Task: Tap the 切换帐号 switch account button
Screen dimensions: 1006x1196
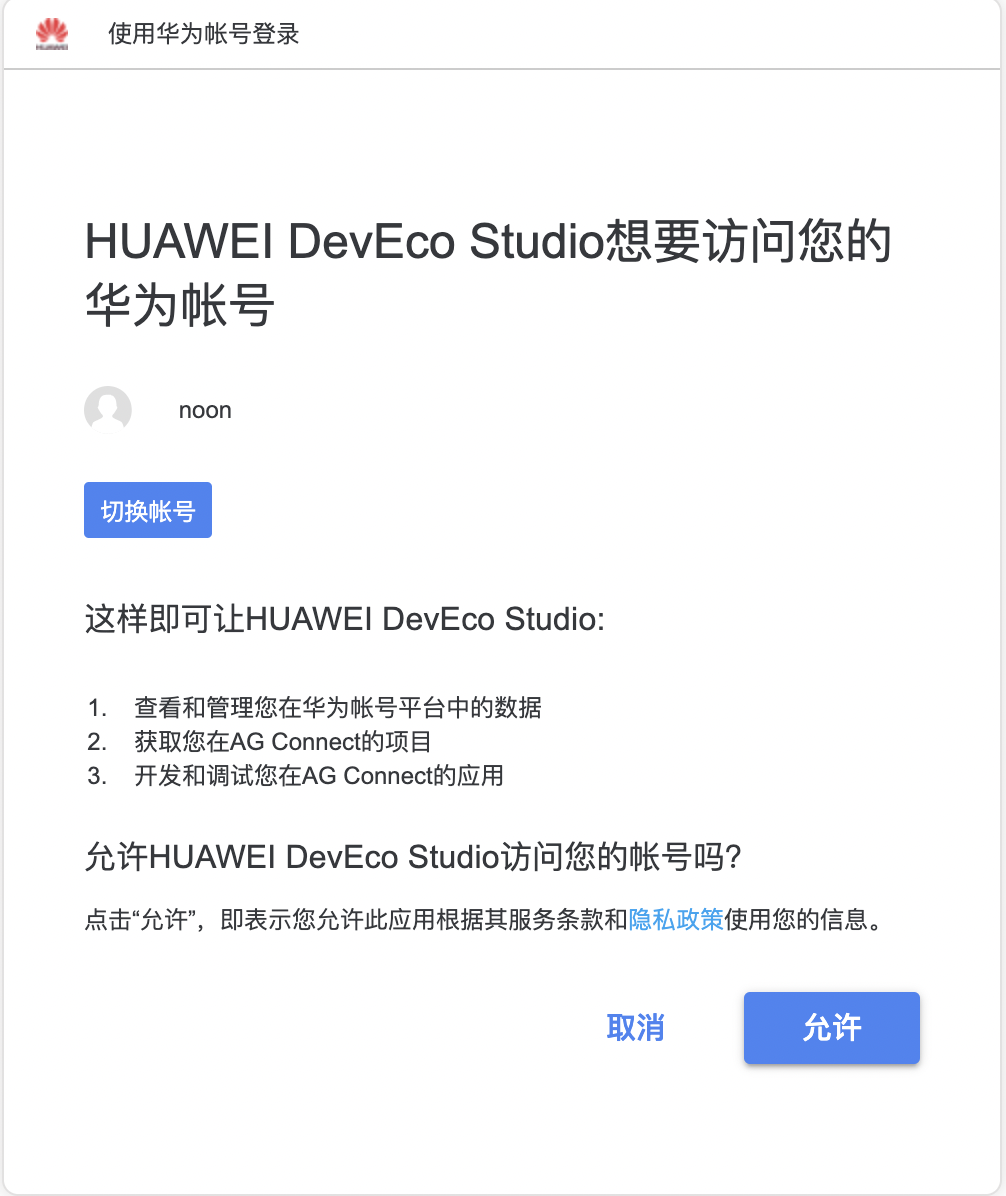Action: 148,511
